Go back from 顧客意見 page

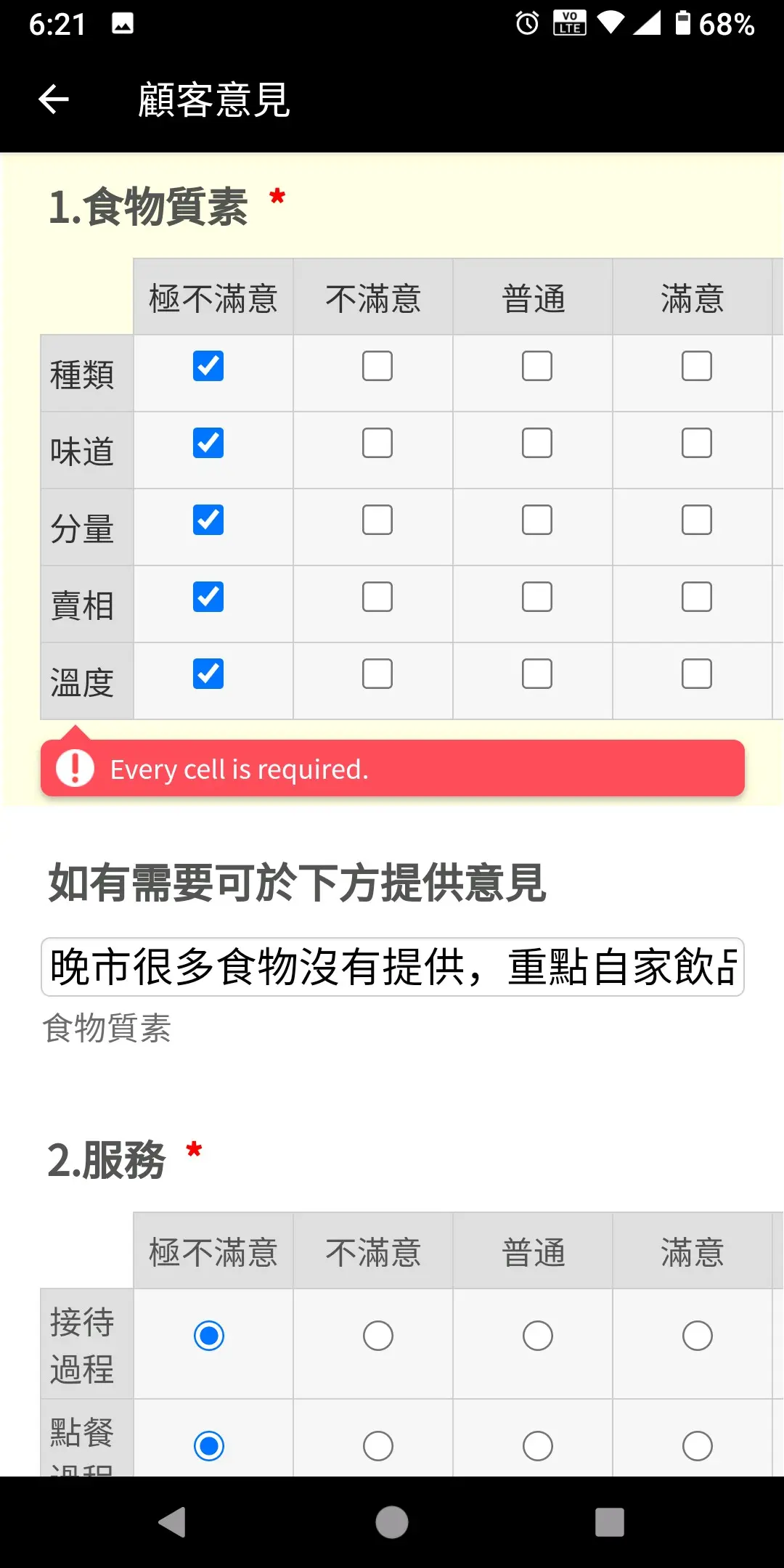click(54, 99)
